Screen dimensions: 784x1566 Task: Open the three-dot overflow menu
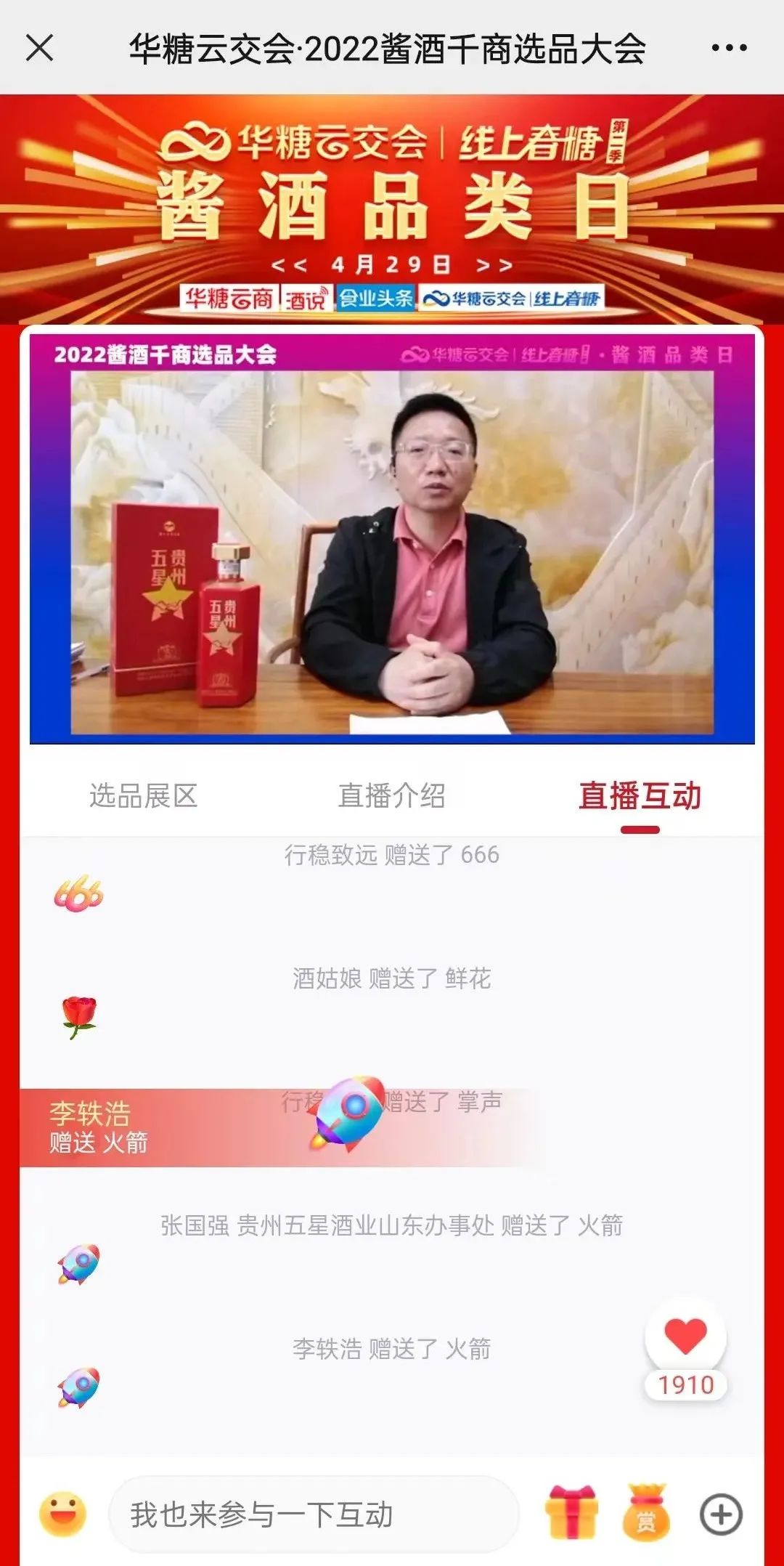click(x=729, y=49)
